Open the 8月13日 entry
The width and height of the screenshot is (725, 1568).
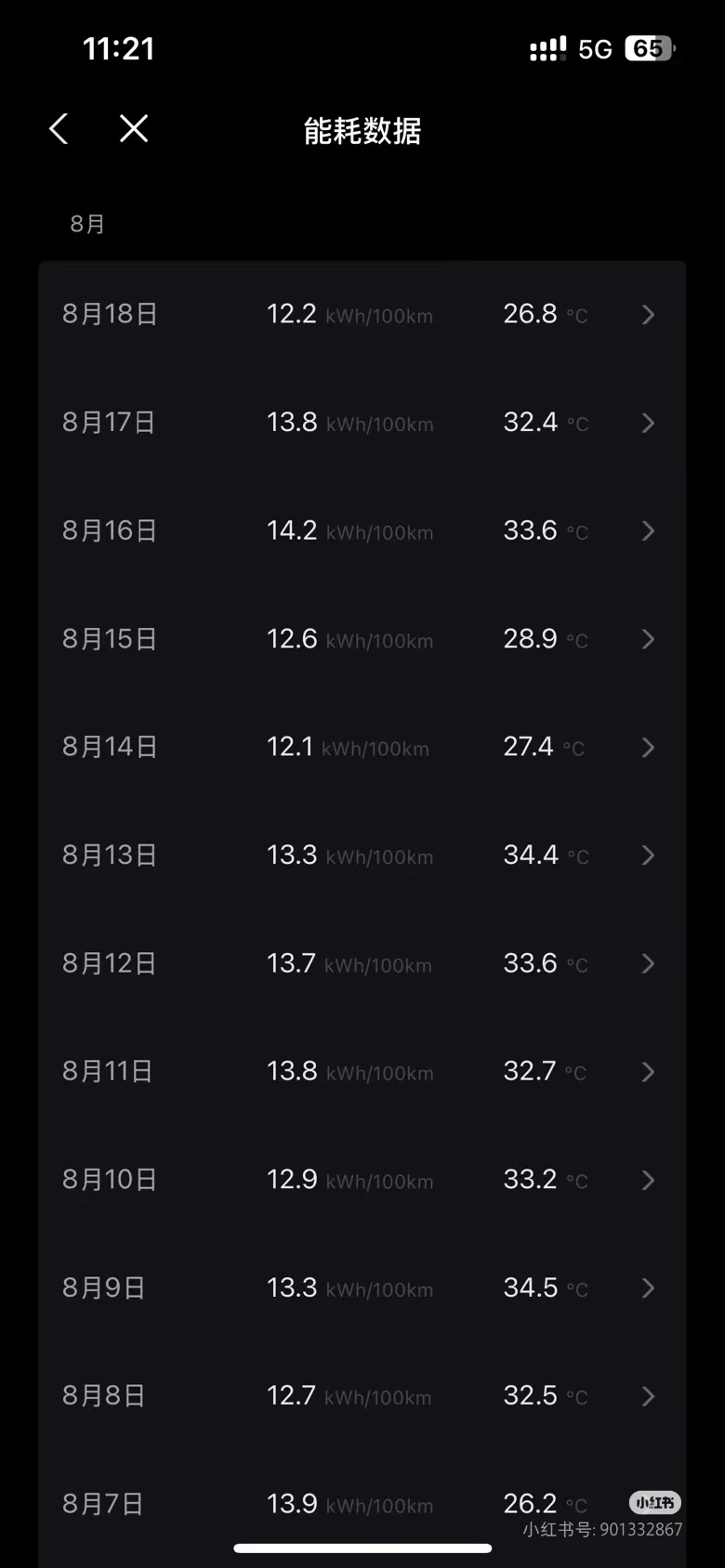point(362,856)
